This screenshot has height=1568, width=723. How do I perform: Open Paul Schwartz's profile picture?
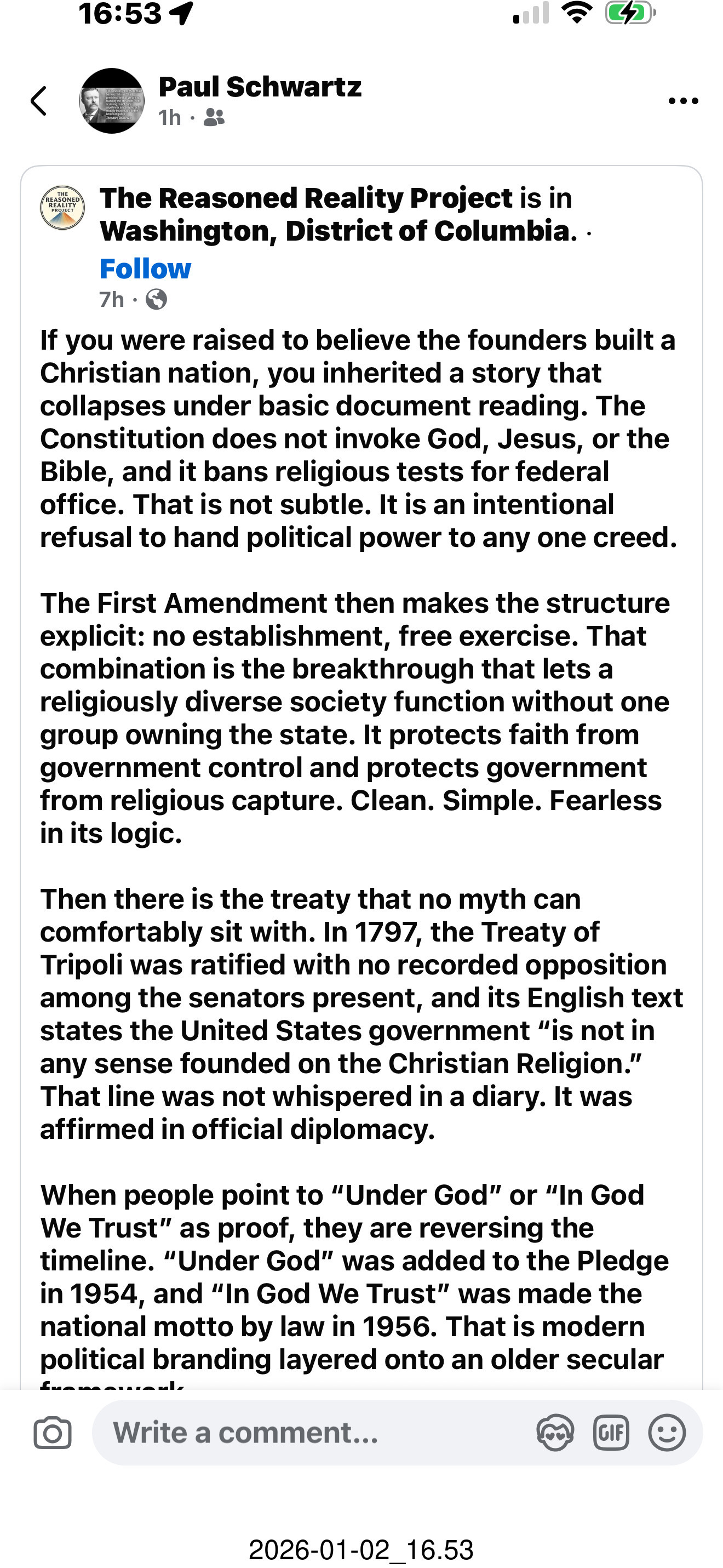[x=112, y=101]
